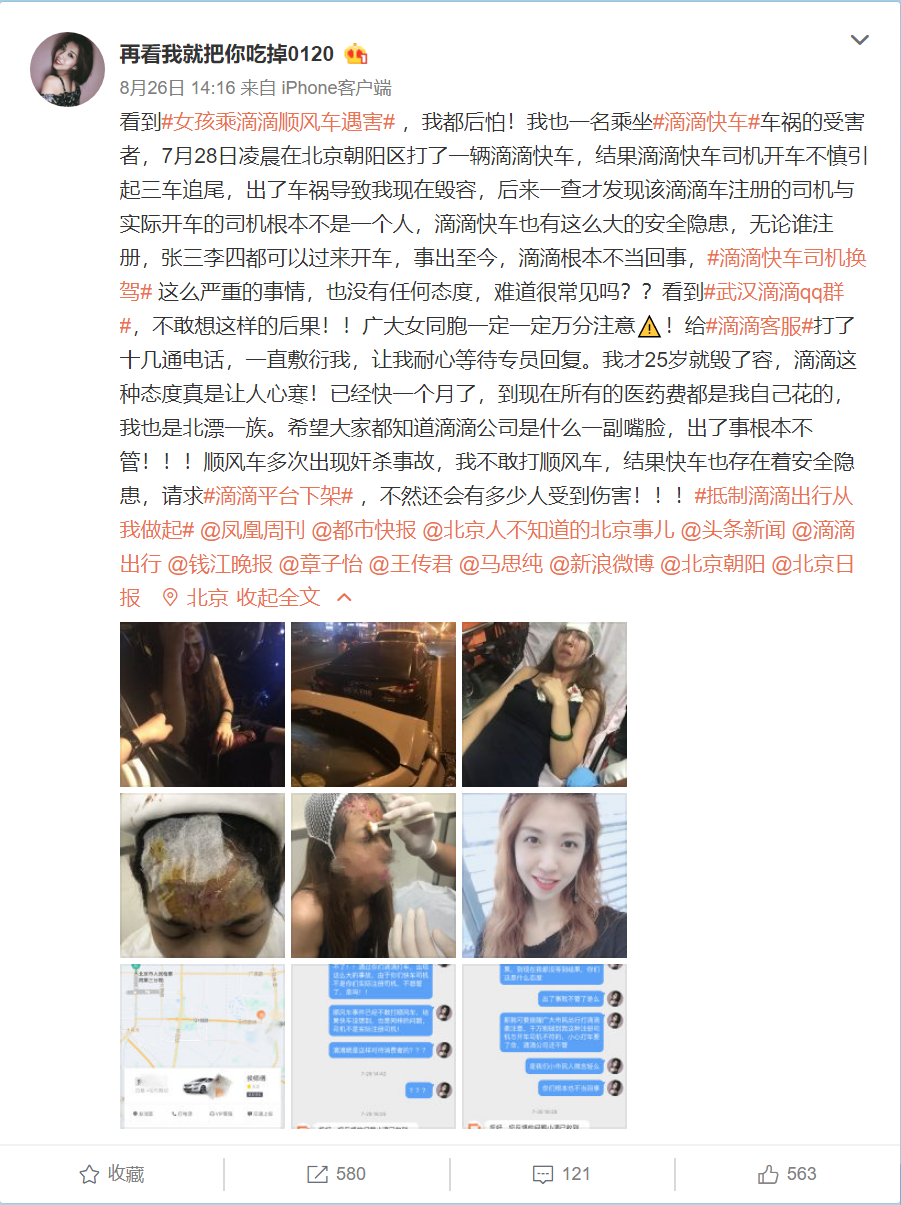Open the map screenshot thumbnail
Viewport: 901px width, 1205px height.
pyautogui.click(x=202, y=1046)
